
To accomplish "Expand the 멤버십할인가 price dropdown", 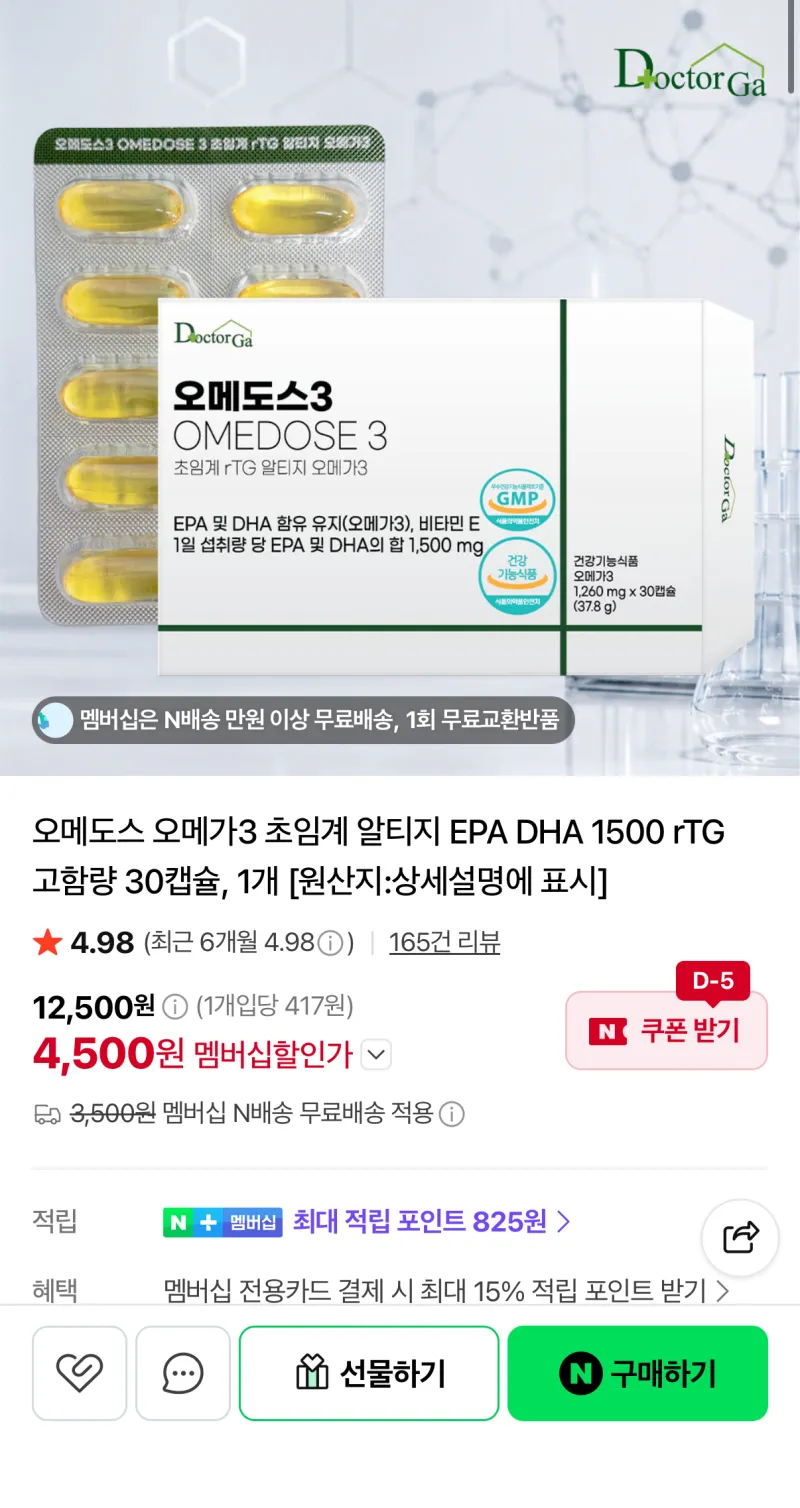I will click(x=376, y=1054).
